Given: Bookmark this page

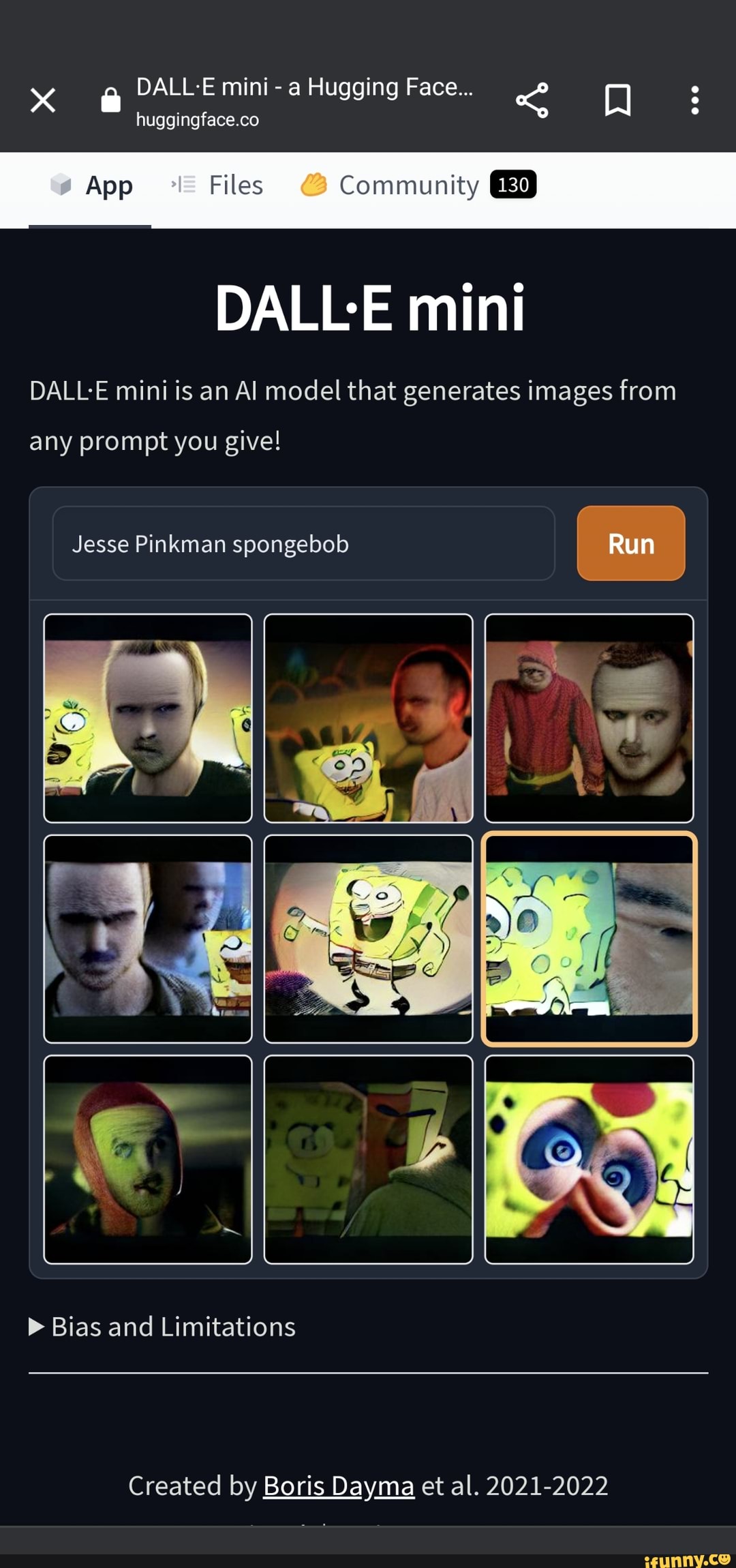Looking at the screenshot, I should coord(617,101).
